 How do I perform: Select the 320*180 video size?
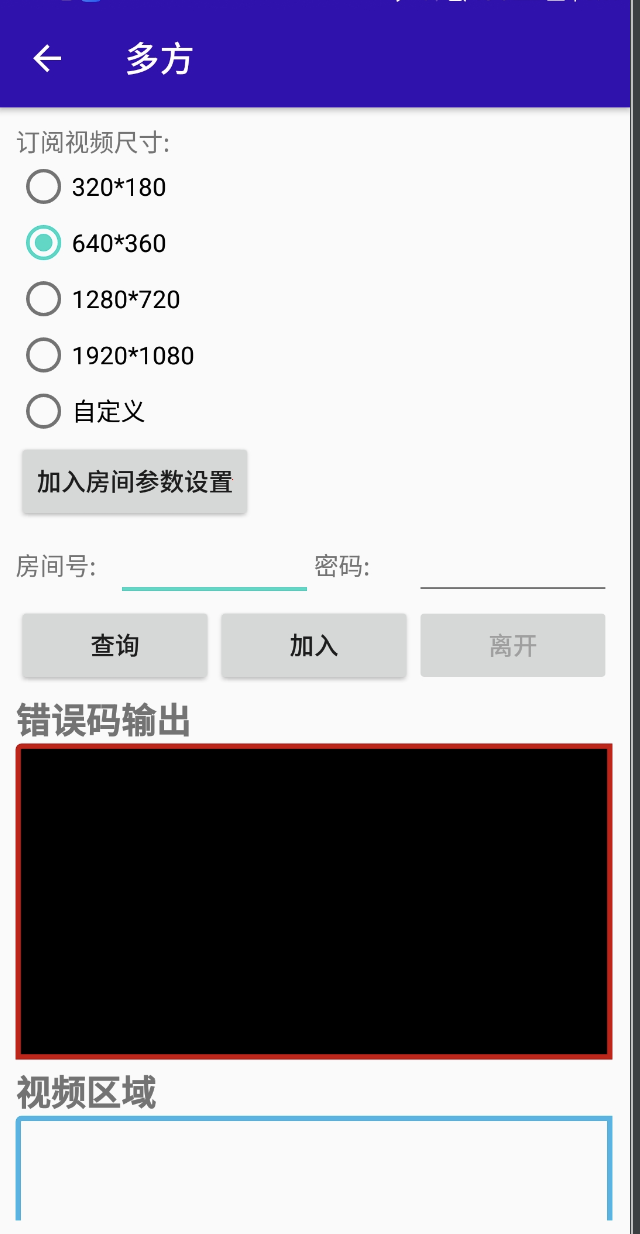click(x=44, y=187)
